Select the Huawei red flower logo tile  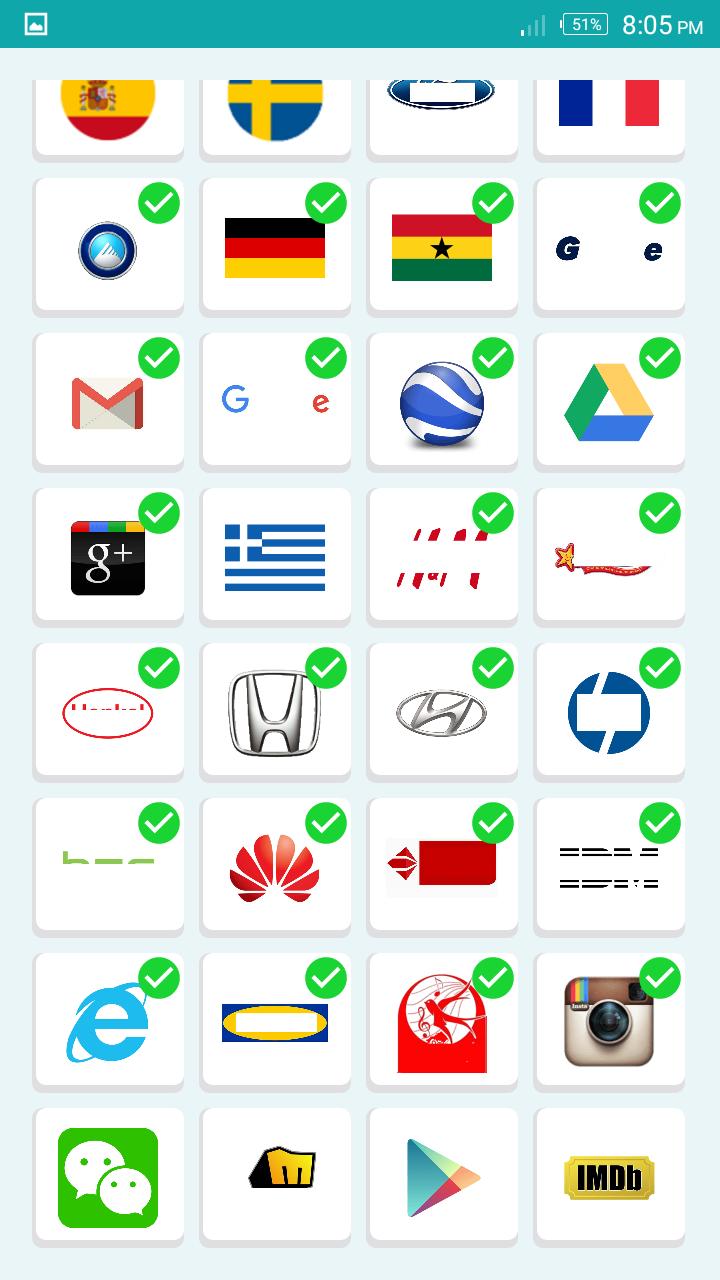tap(275, 867)
